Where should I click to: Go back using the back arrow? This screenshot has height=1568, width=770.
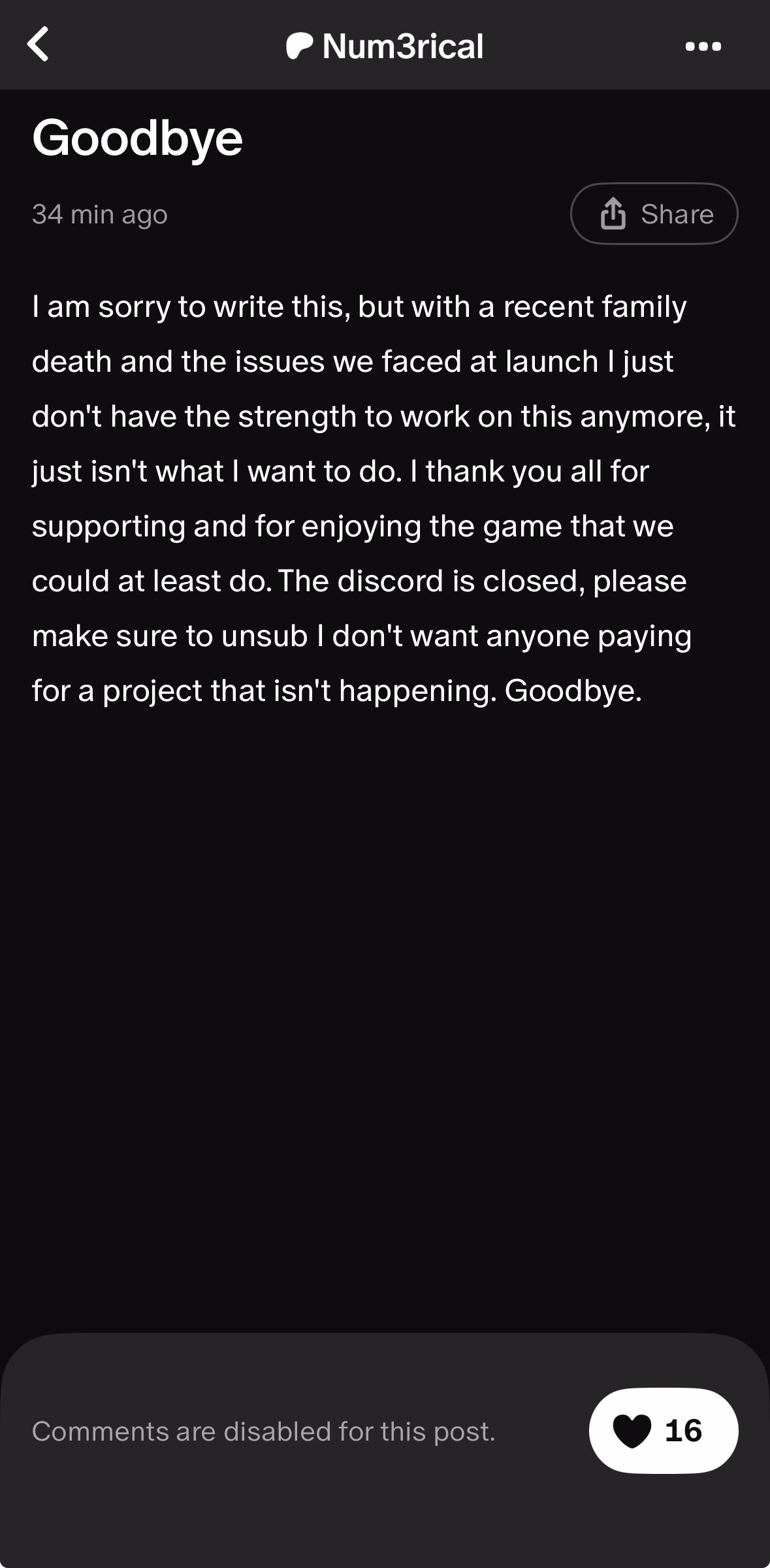pyautogui.click(x=38, y=44)
